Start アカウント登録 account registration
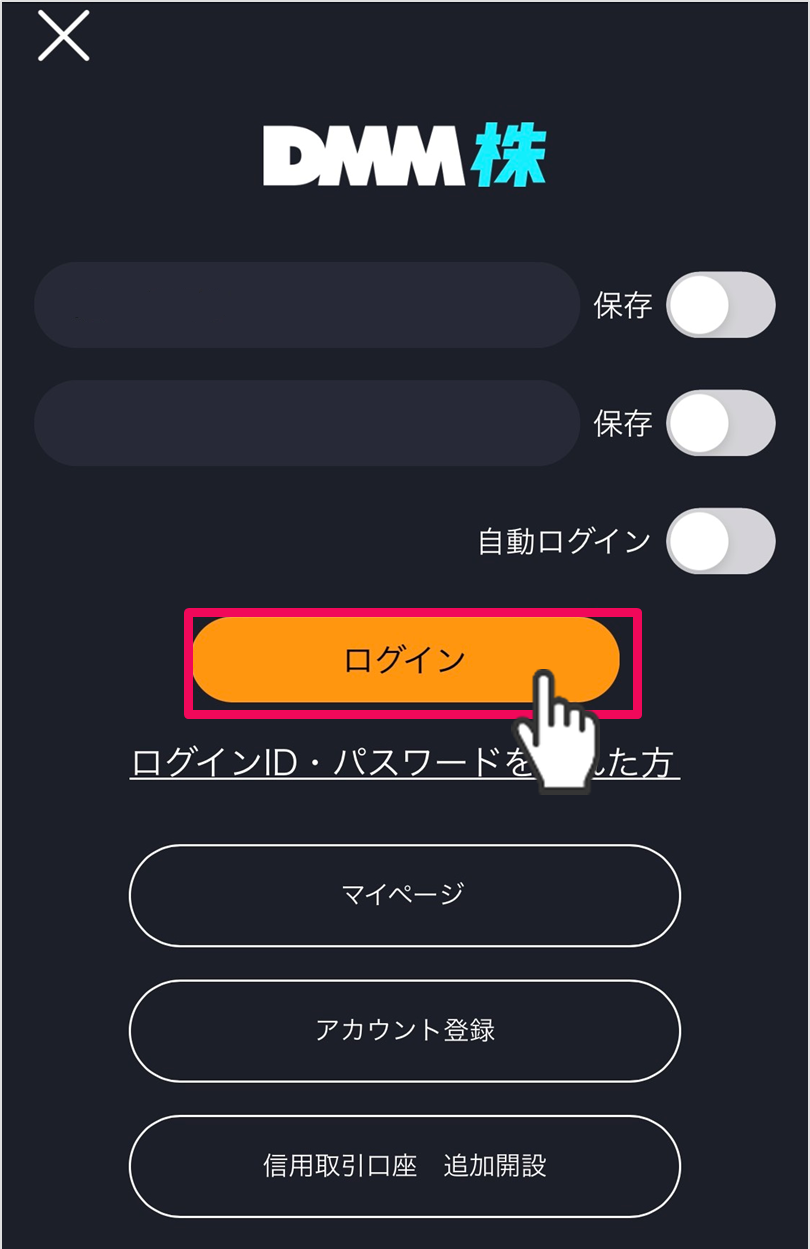 (x=404, y=1031)
